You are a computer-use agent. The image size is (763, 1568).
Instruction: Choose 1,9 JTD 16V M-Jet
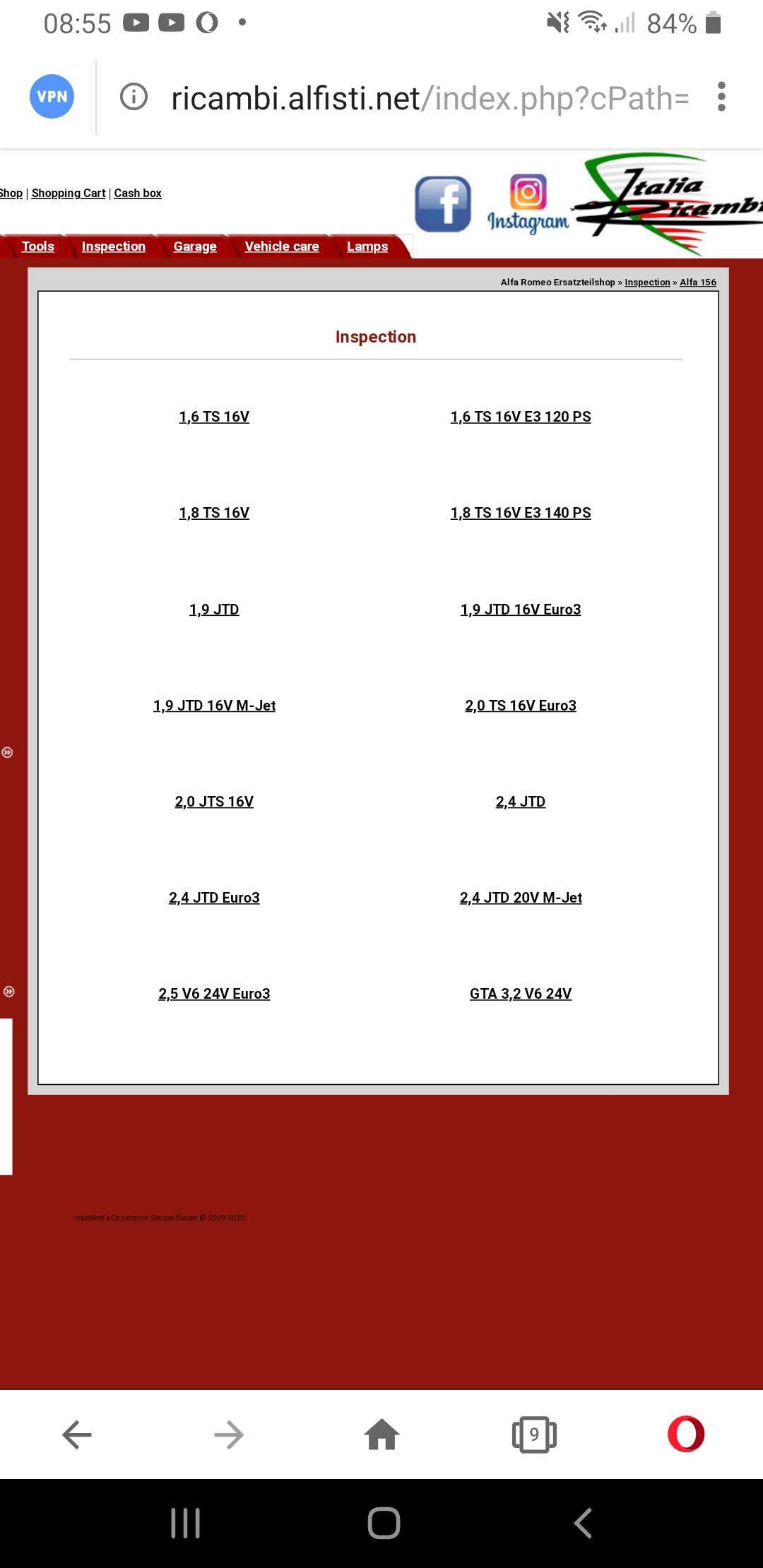click(214, 706)
